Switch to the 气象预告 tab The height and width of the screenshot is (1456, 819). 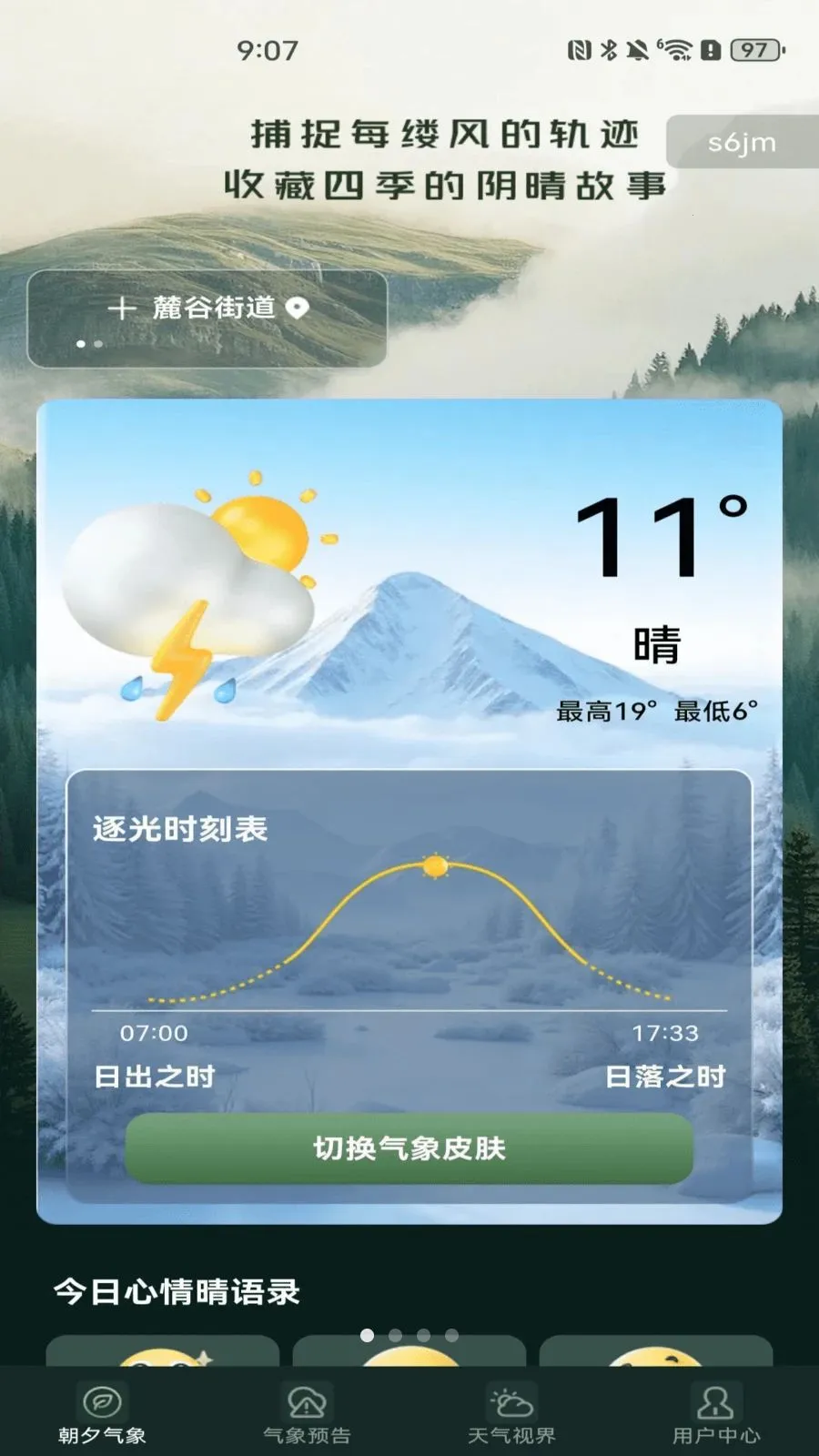[307, 1414]
